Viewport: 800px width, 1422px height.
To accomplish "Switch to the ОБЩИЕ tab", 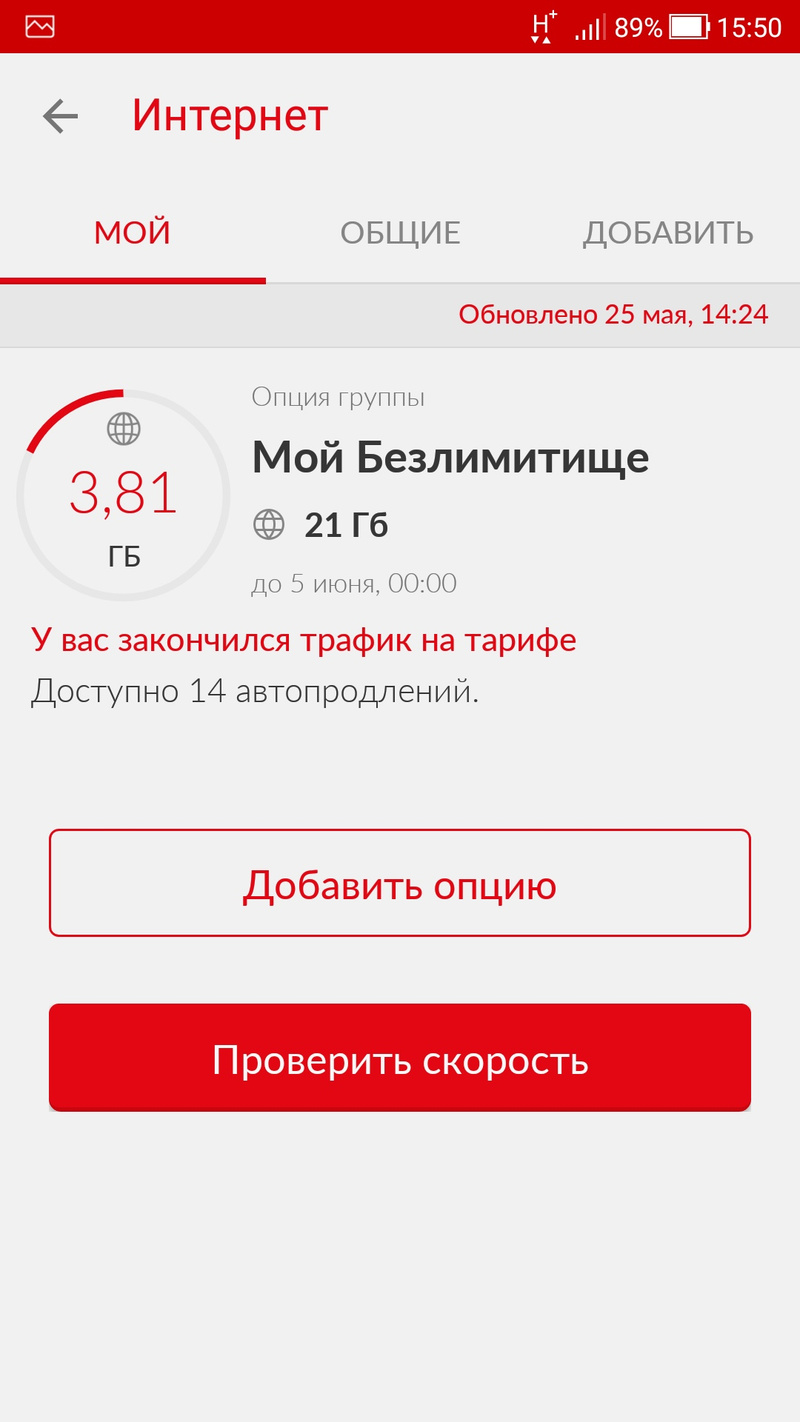I will tap(400, 233).
